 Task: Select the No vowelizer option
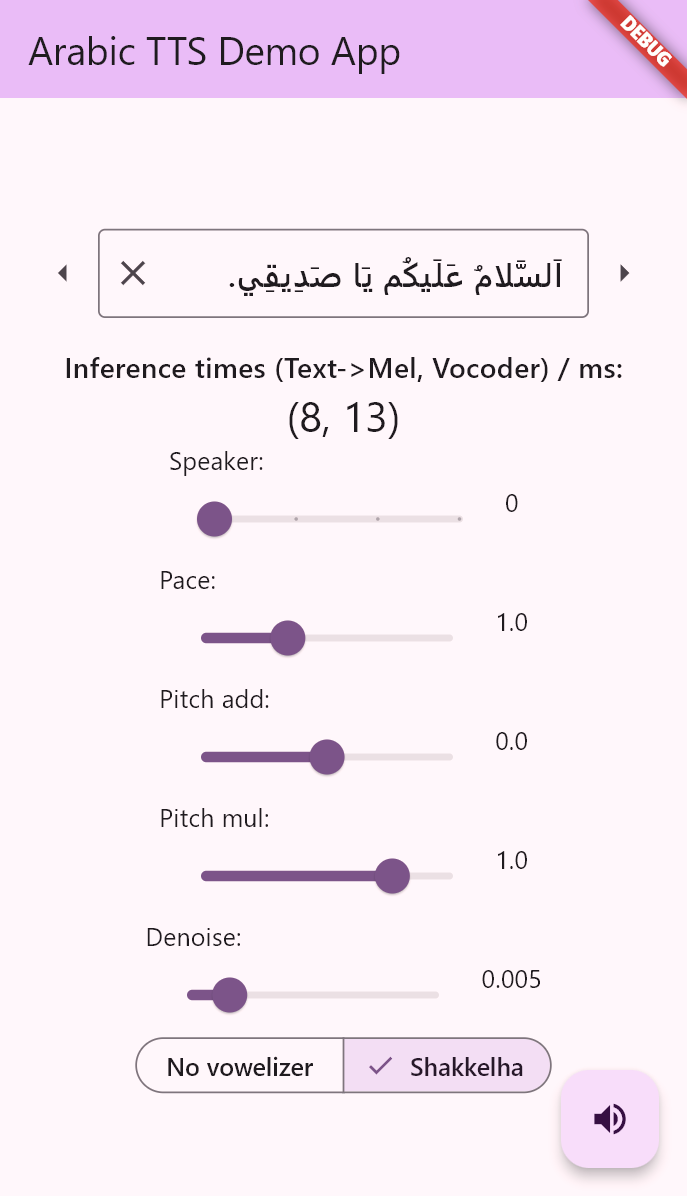[240, 1066]
